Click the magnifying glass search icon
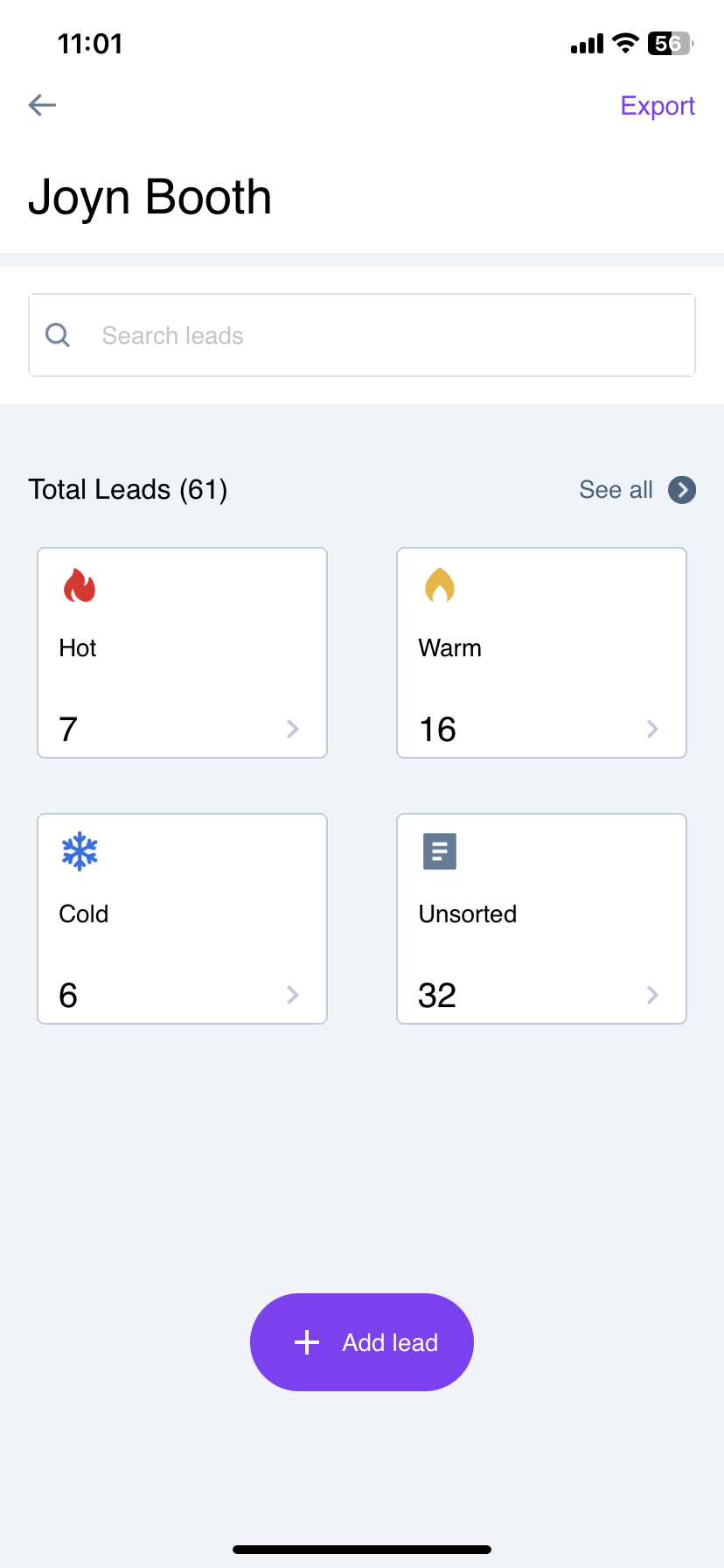724x1568 pixels. 57,334
